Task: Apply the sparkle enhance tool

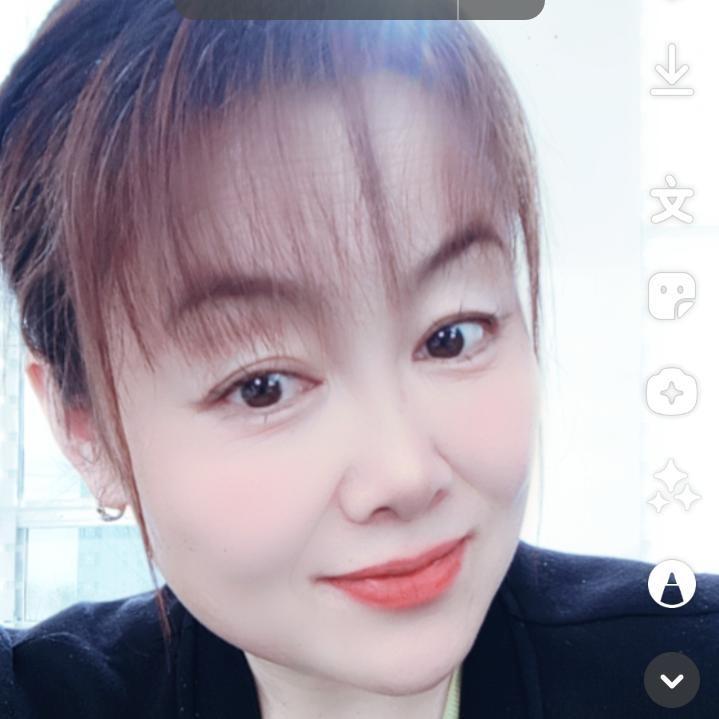Action: click(672, 487)
